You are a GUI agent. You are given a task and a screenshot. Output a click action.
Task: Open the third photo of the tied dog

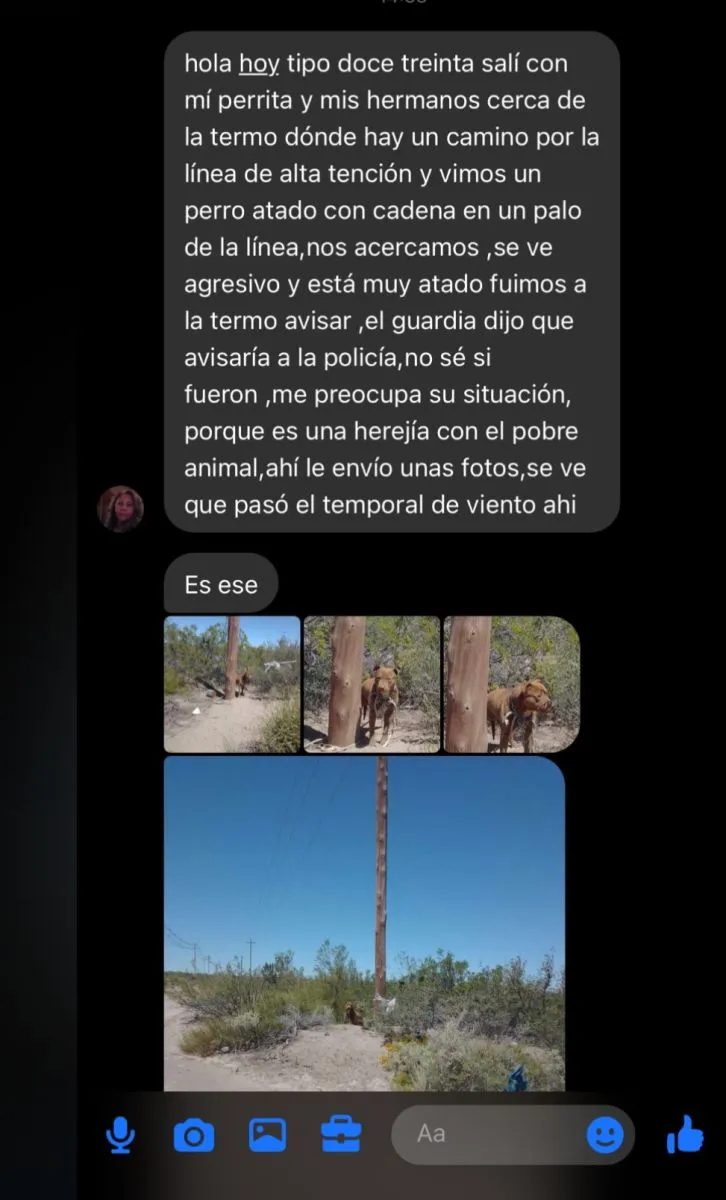coord(511,684)
